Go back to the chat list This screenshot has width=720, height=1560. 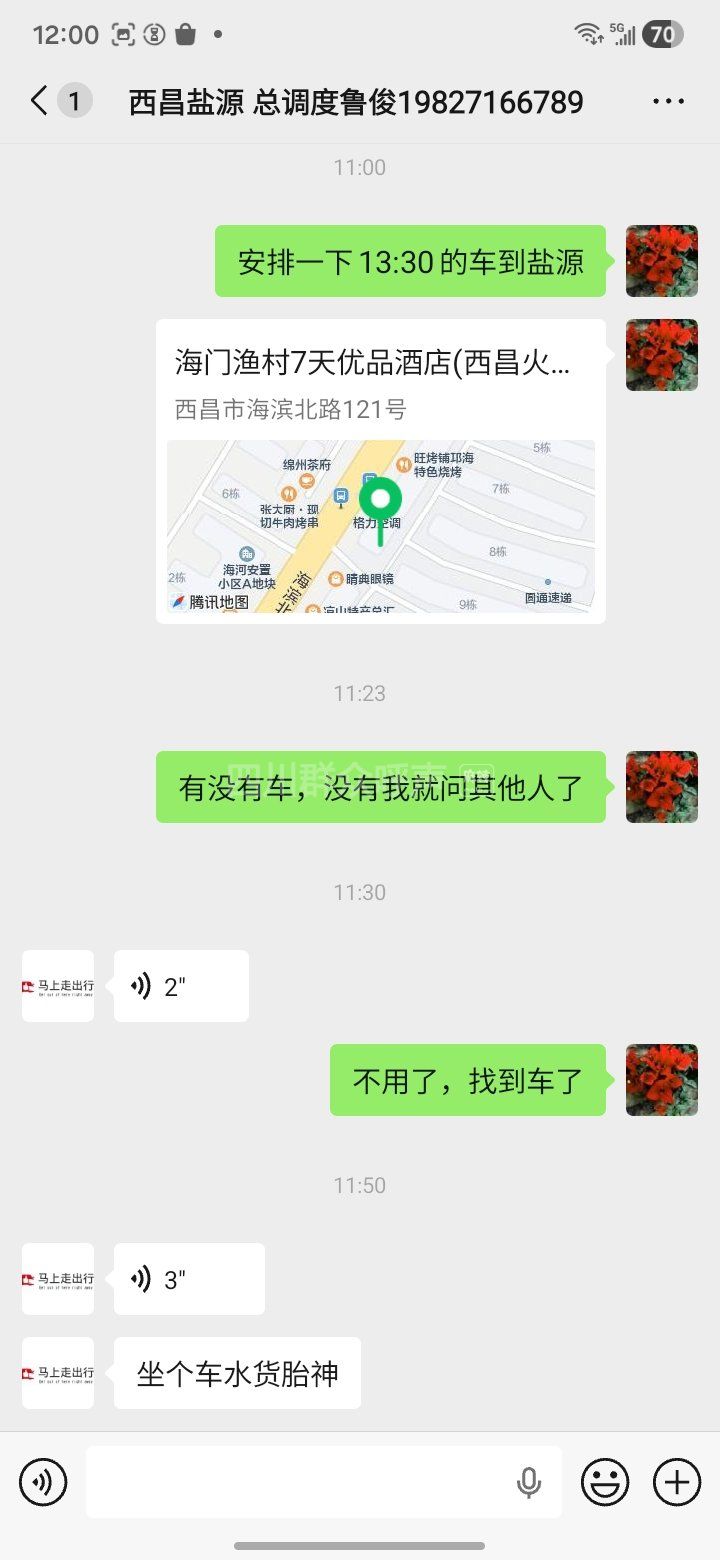[40, 101]
